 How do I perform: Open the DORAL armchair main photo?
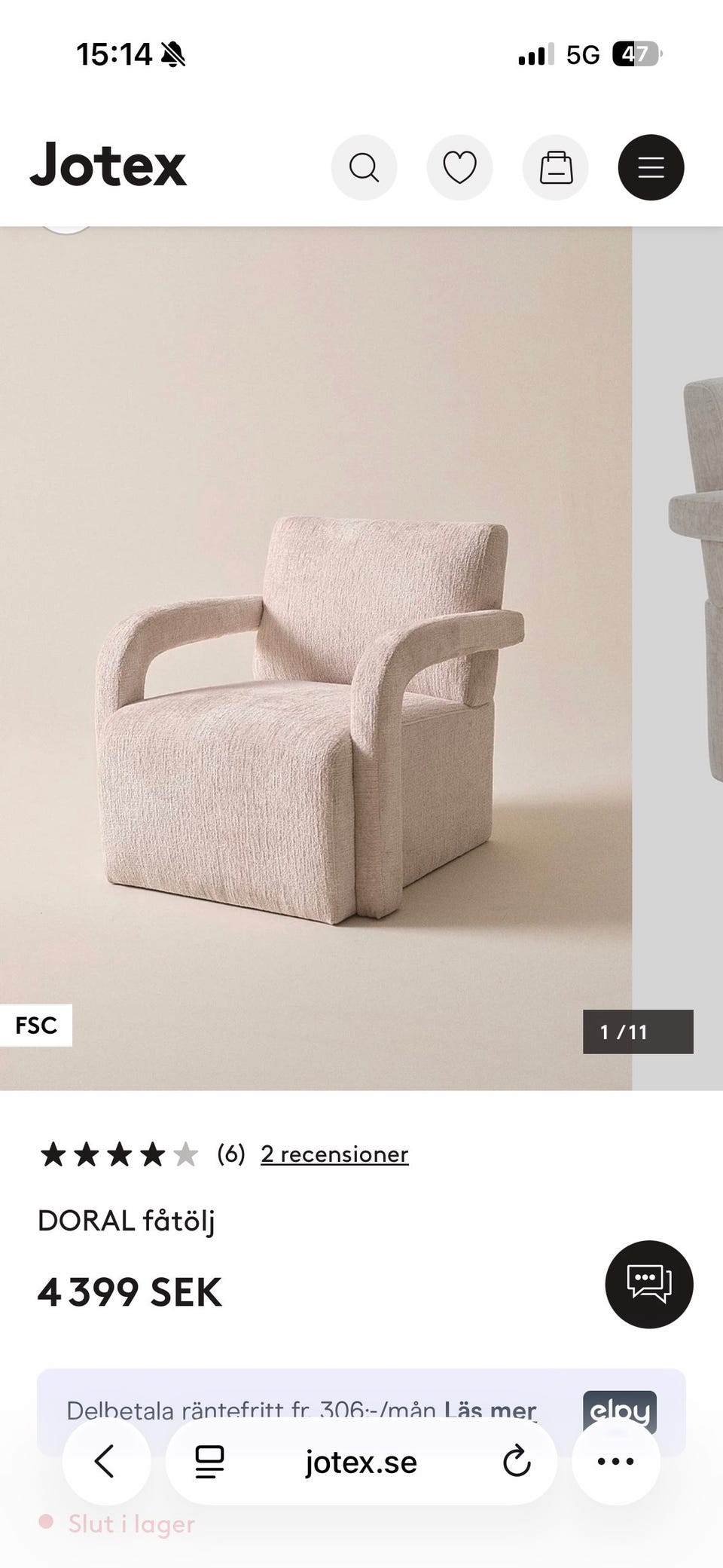(316, 658)
